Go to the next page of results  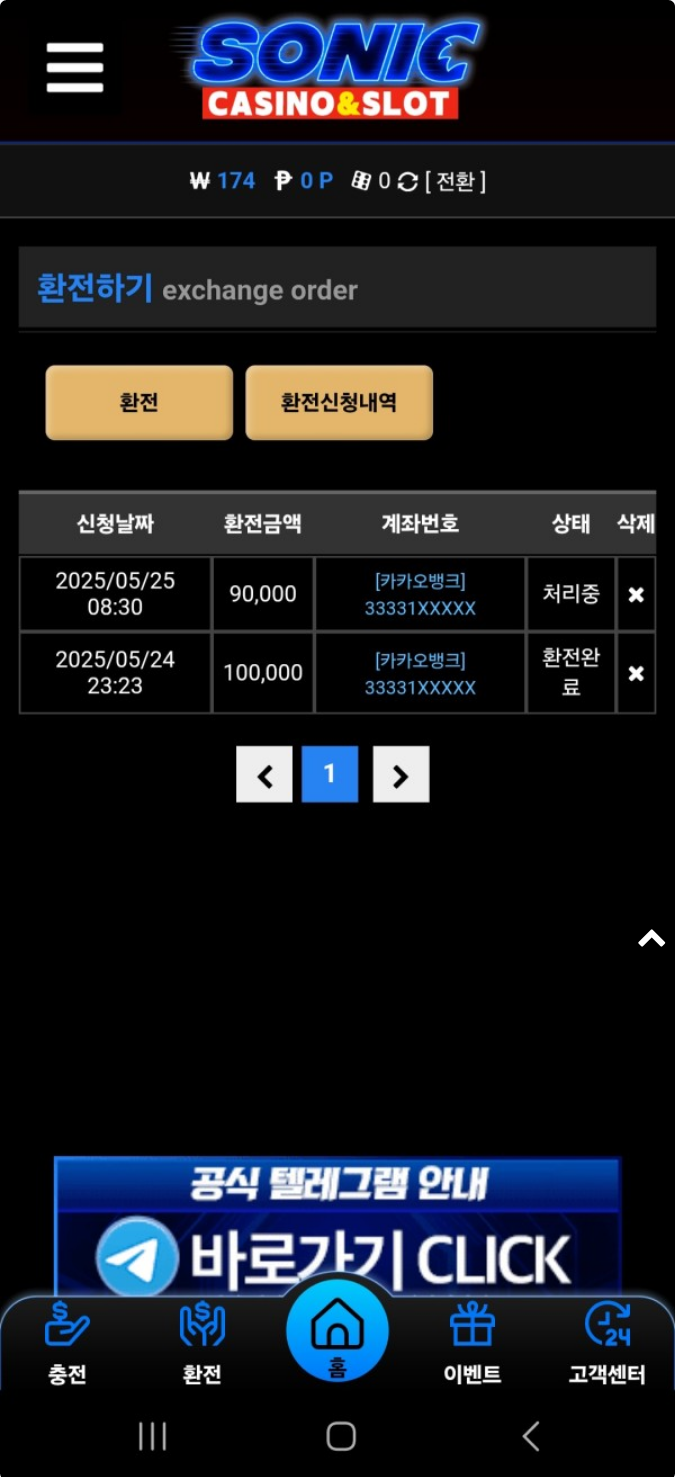[401, 774]
